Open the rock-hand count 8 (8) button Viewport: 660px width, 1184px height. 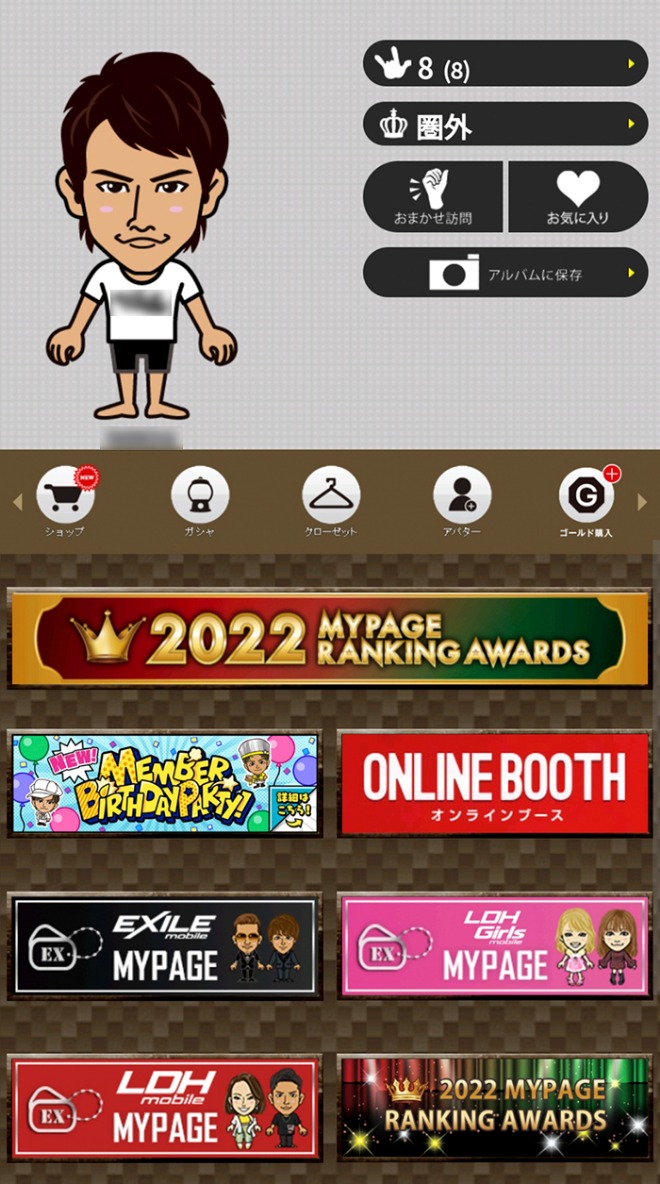(x=505, y=63)
